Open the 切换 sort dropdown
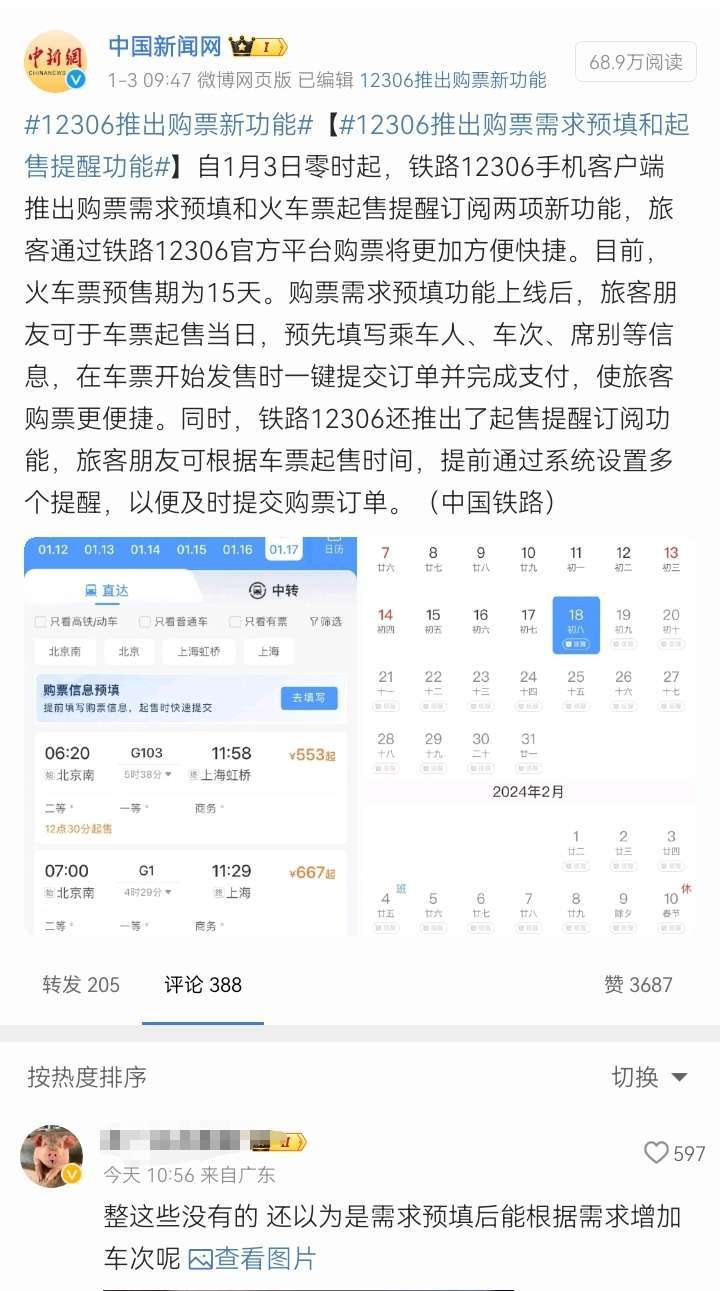 (x=650, y=1077)
